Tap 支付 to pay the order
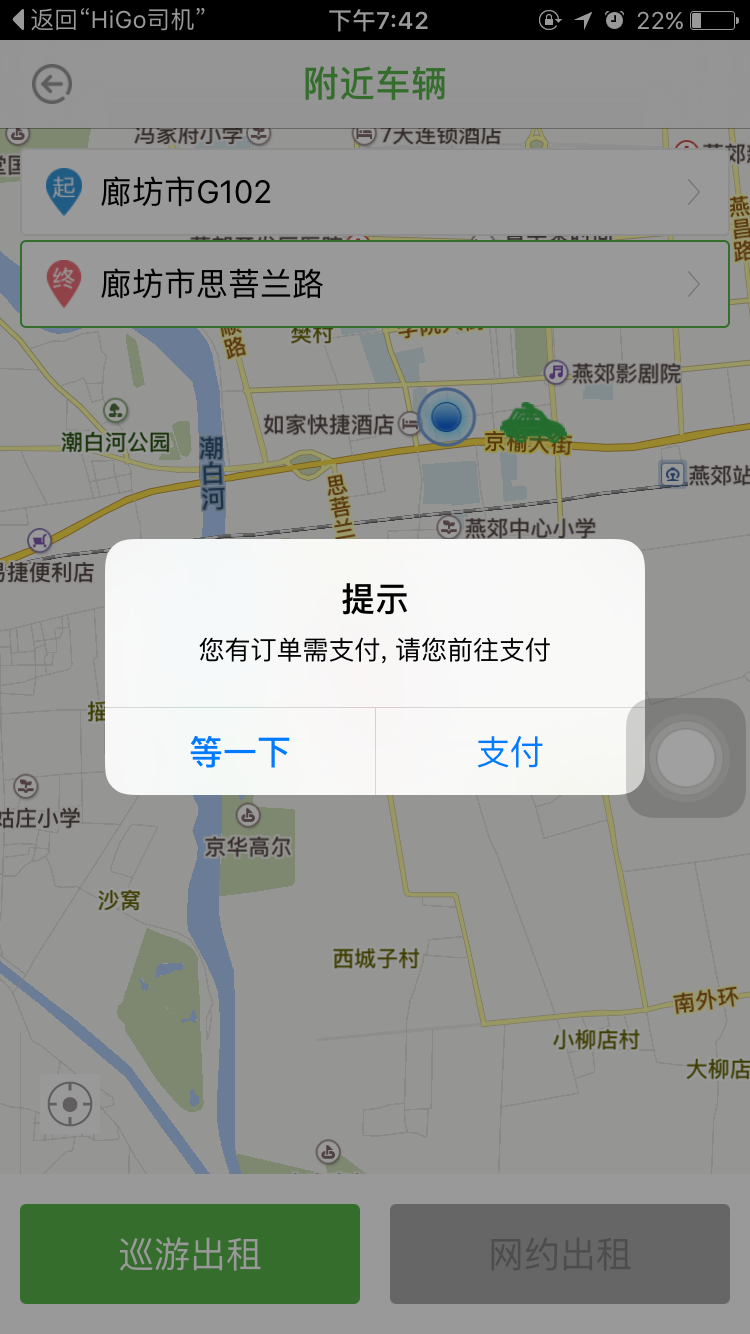The image size is (750, 1334). (509, 752)
